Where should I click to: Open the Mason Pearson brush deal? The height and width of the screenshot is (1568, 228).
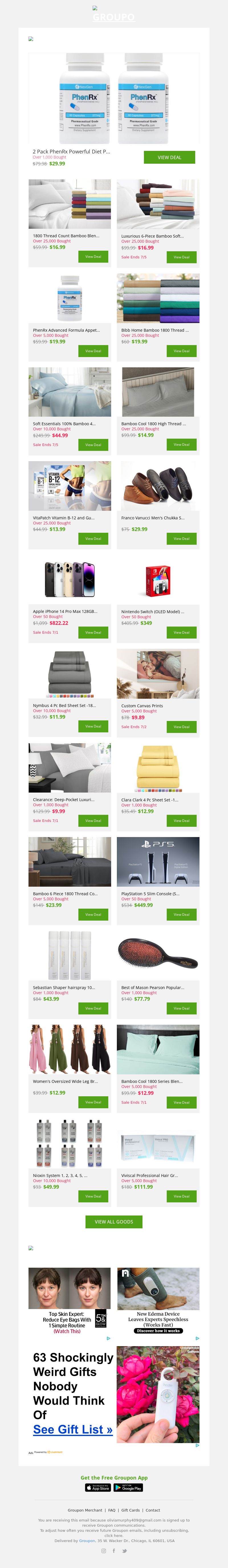(181, 1009)
